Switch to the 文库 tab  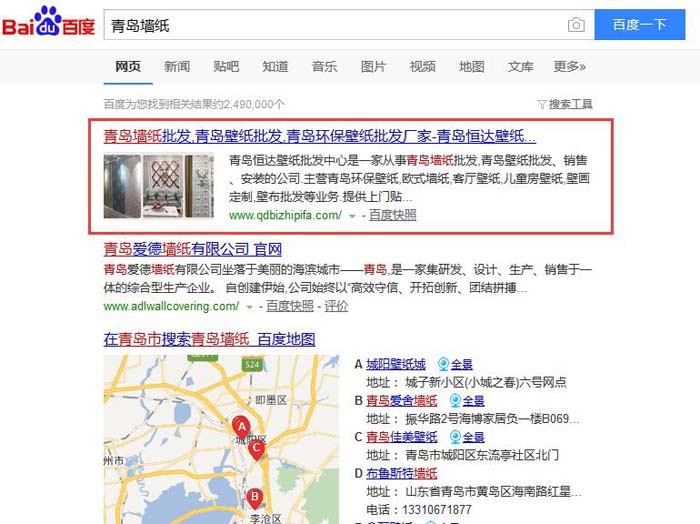(x=520, y=67)
